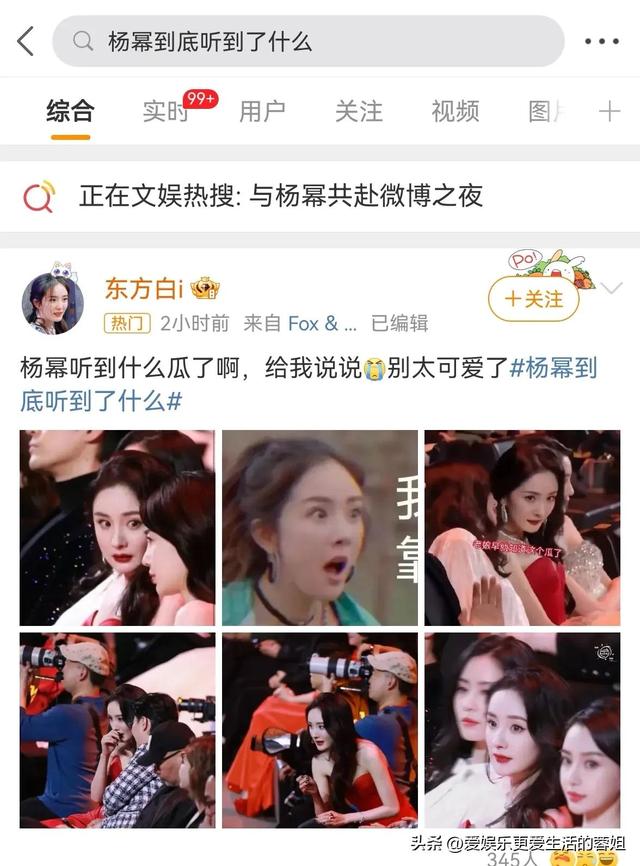Go back using the top-left arrow
The image size is (640, 866).
coord(26,41)
